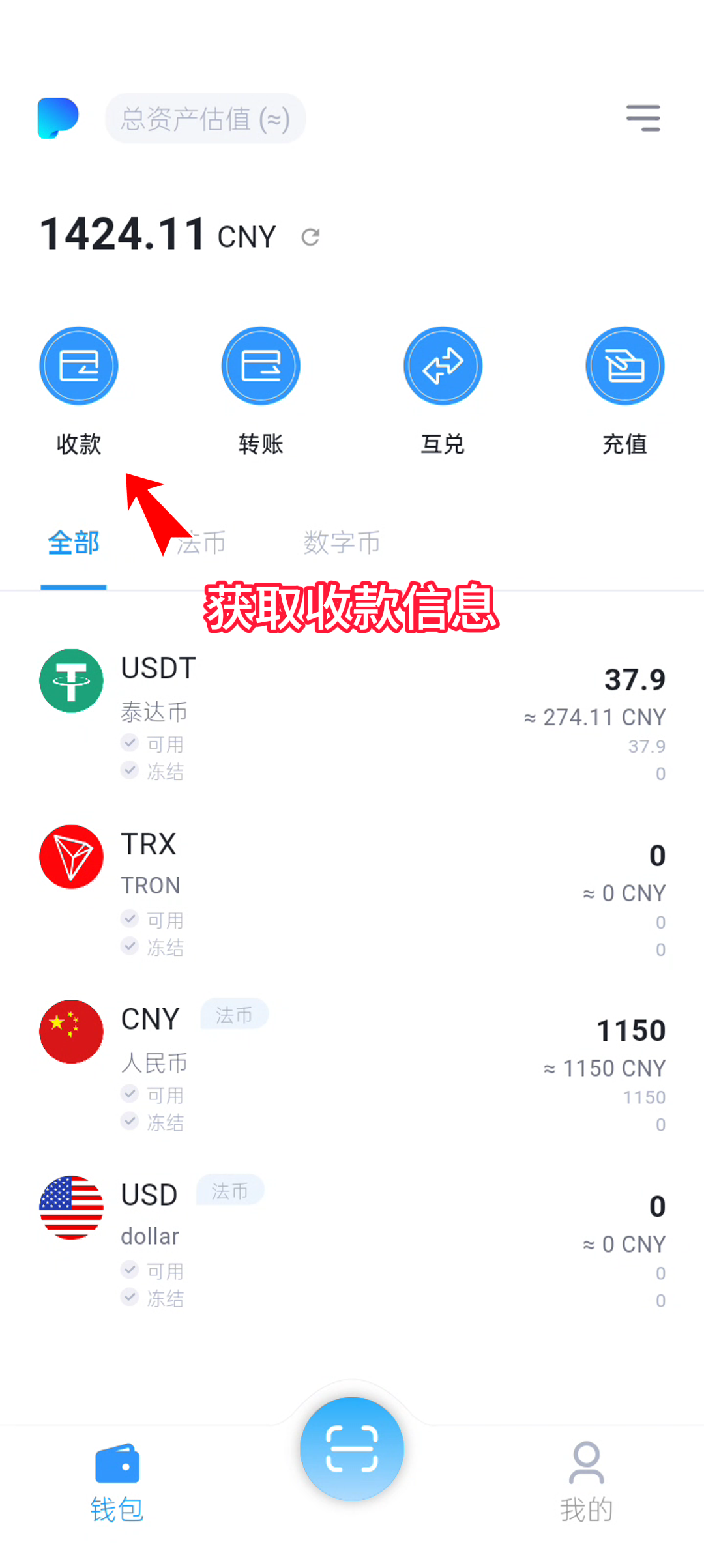Image resolution: width=704 pixels, height=1568 pixels.
Task: Open 充值 to top up
Action: click(624, 366)
